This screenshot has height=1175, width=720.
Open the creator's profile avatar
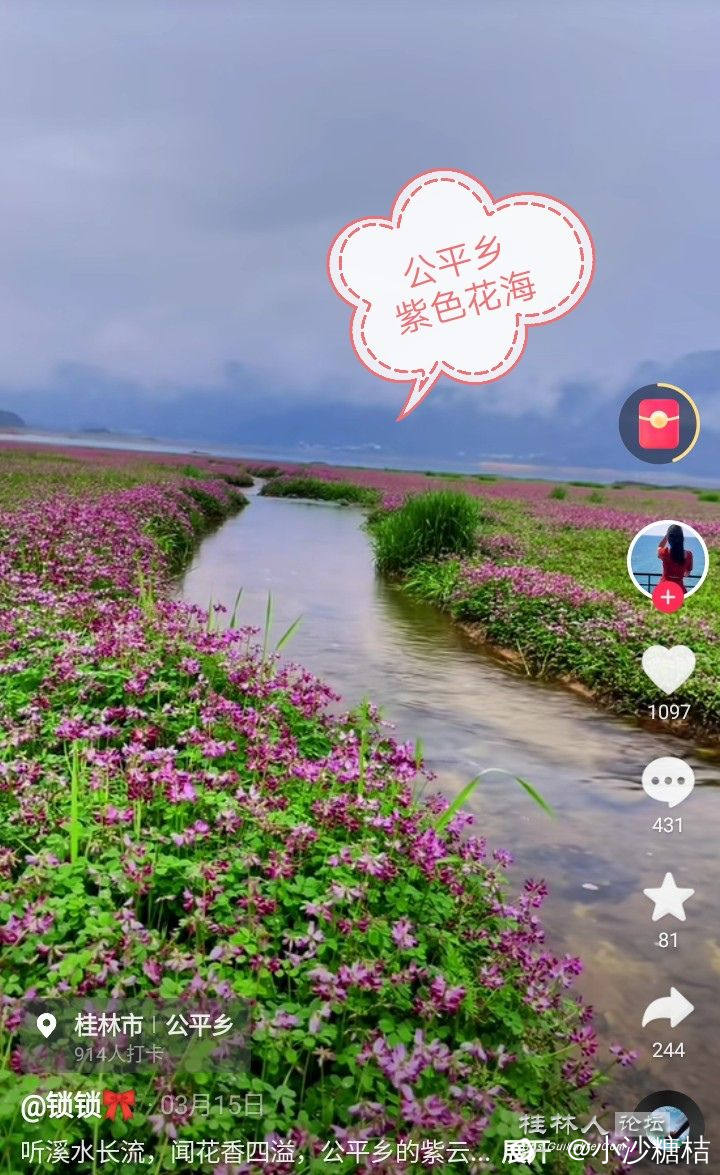coord(667,558)
